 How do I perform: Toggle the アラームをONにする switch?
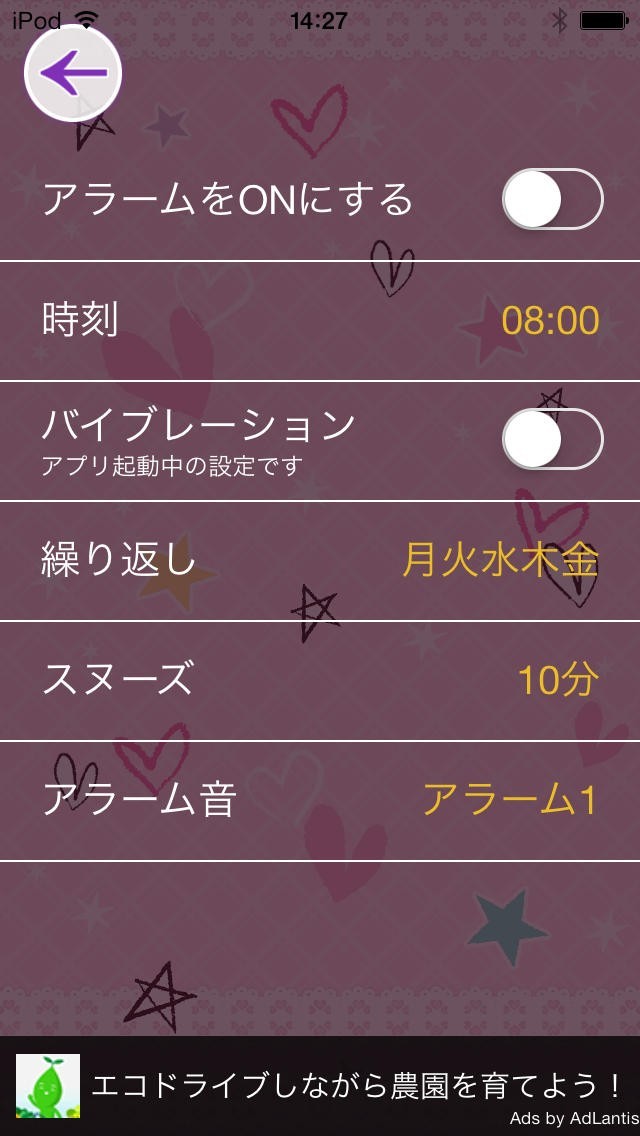(552, 200)
